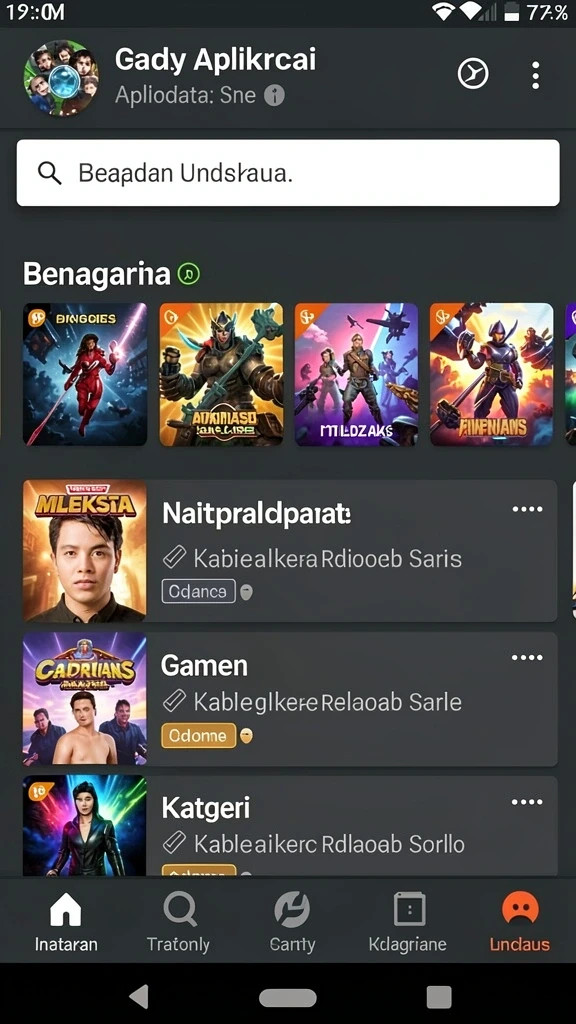
Task: Switch to the Inataran tab
Action: point(66,922)
